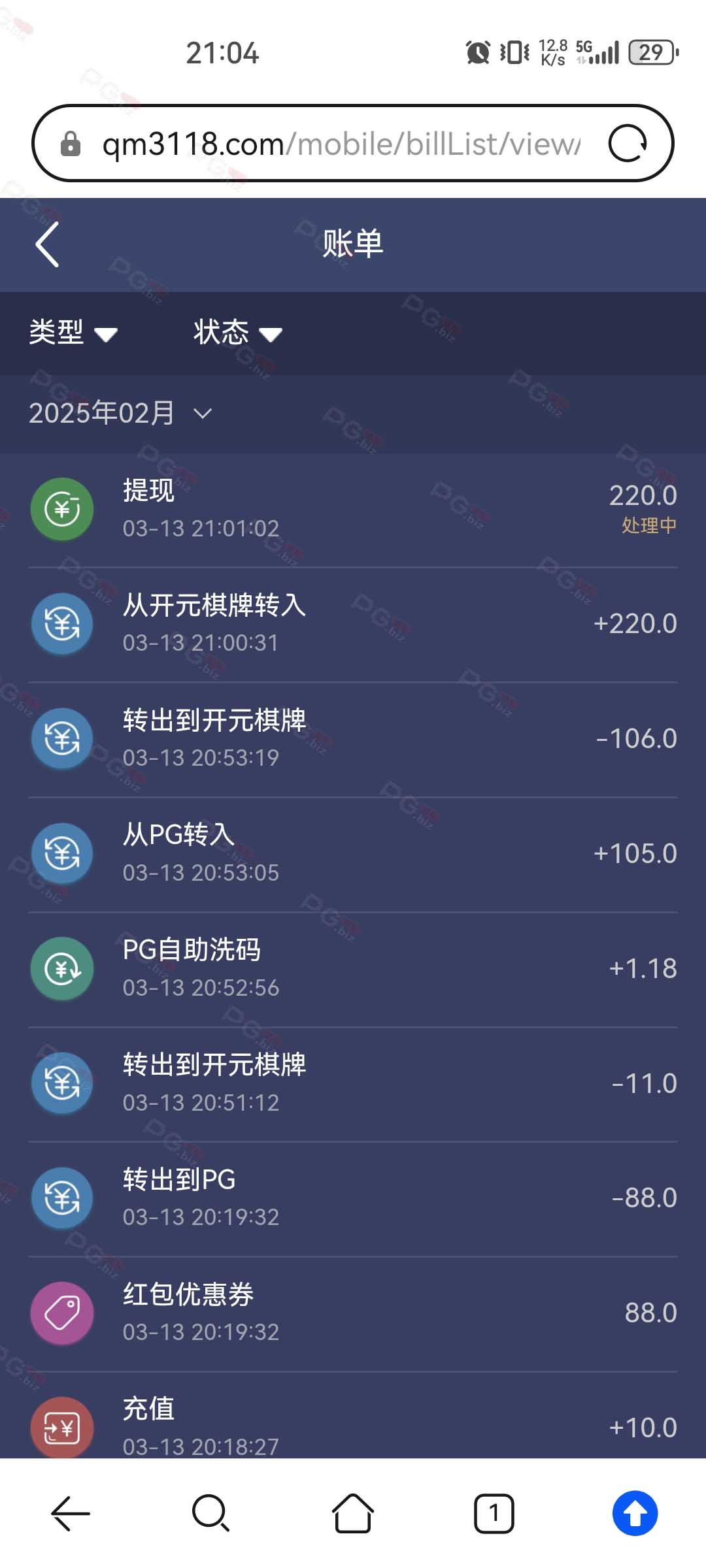Expand the 类型 filter dropdown

point(73,333)
